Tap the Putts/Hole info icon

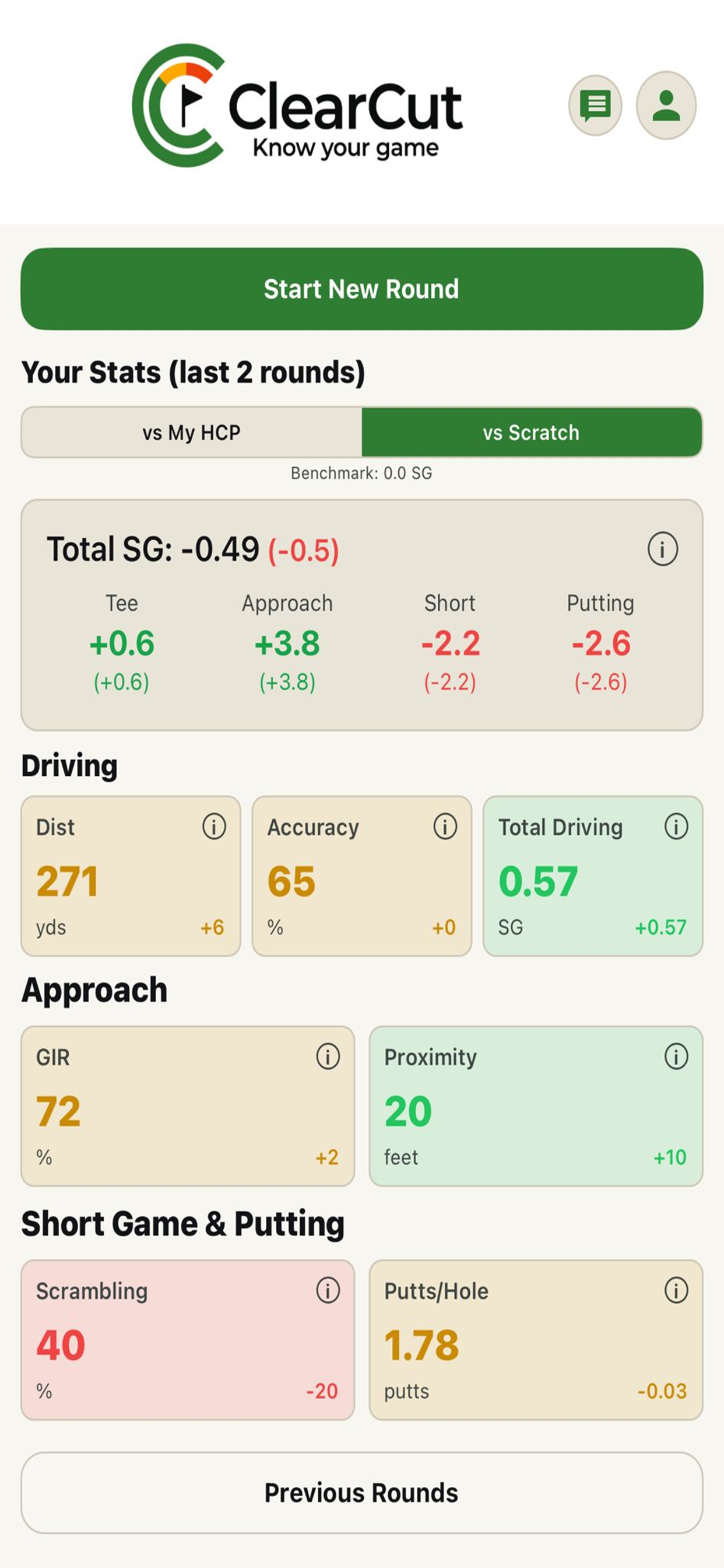[x=676, y=1290]
